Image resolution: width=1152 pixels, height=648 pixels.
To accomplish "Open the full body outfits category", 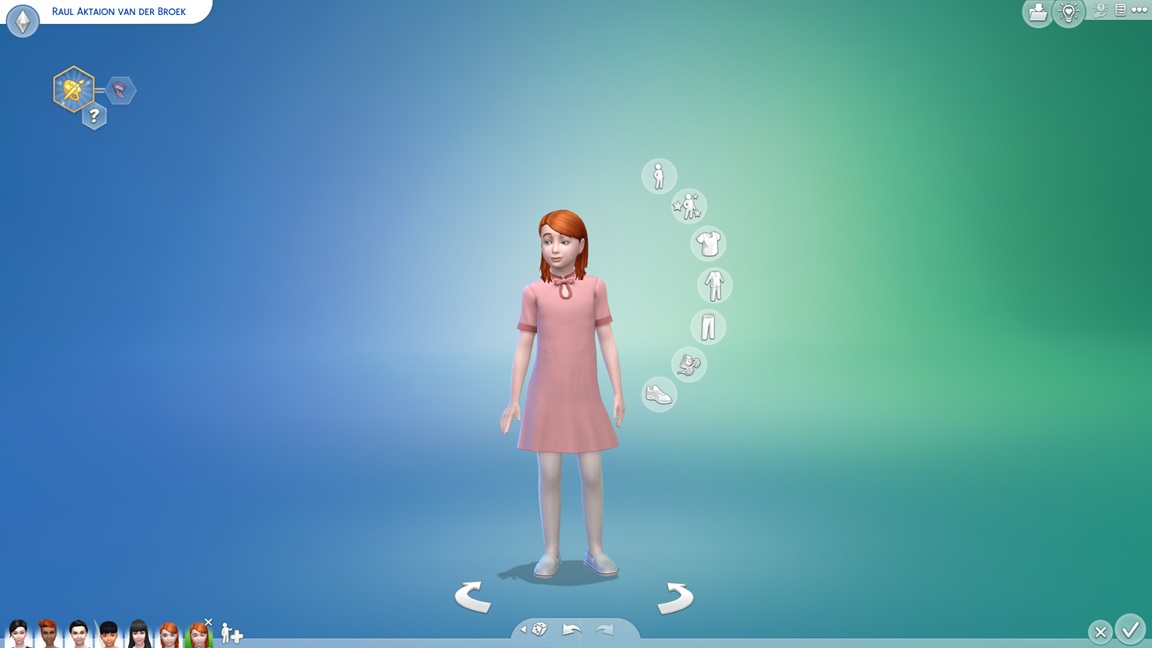I will pos(714,286).
